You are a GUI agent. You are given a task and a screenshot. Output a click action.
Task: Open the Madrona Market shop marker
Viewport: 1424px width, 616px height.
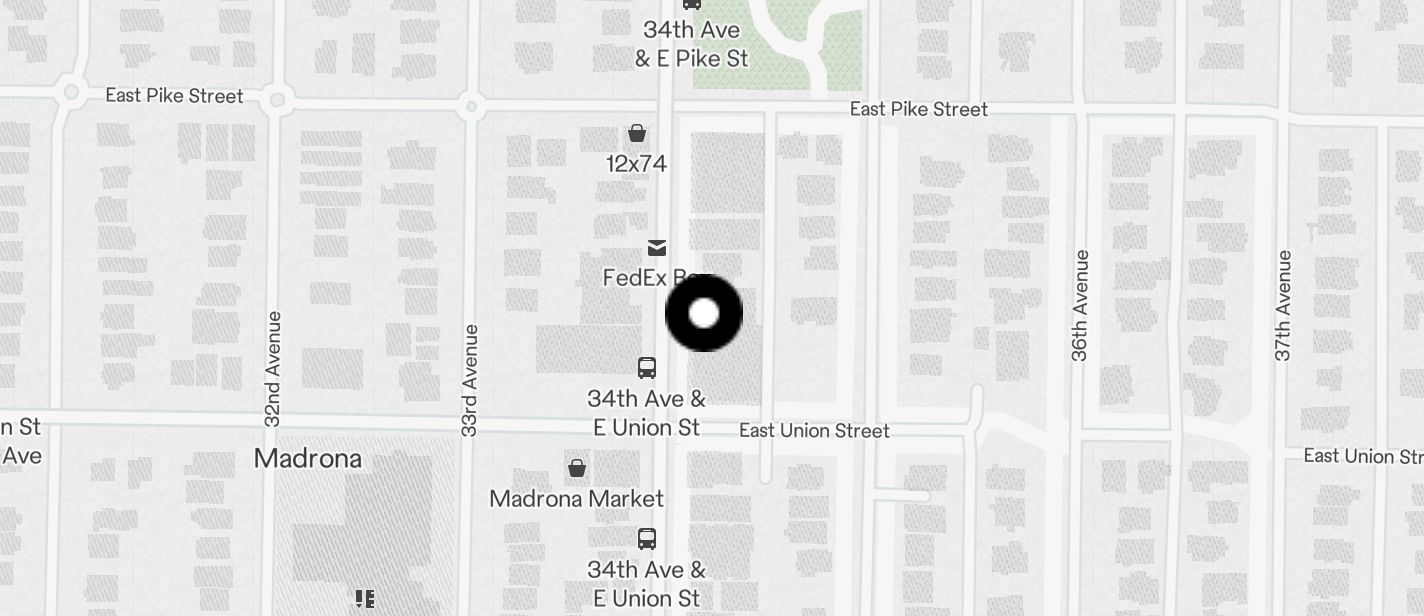pos(577,468)
